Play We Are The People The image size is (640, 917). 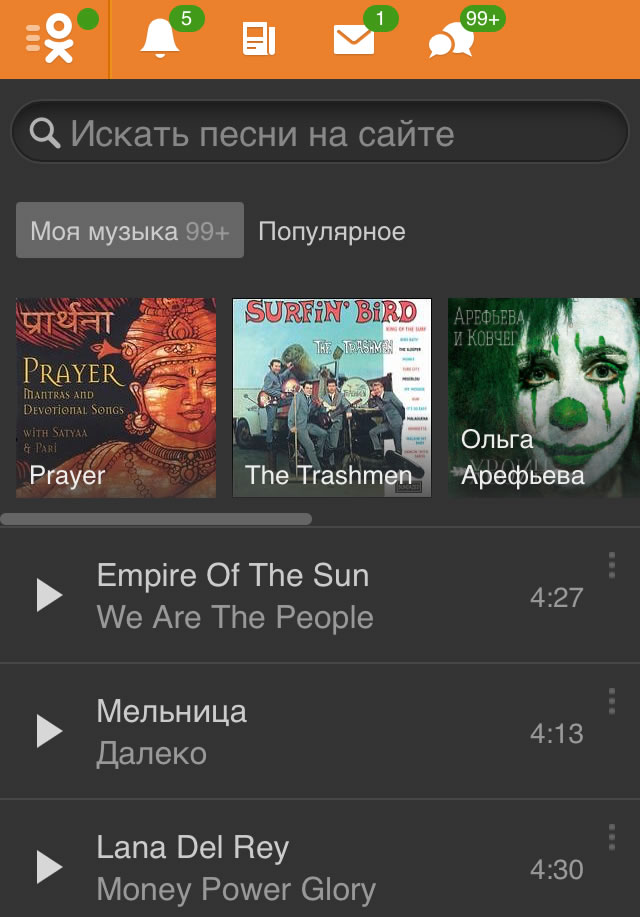tap(49, 596)
